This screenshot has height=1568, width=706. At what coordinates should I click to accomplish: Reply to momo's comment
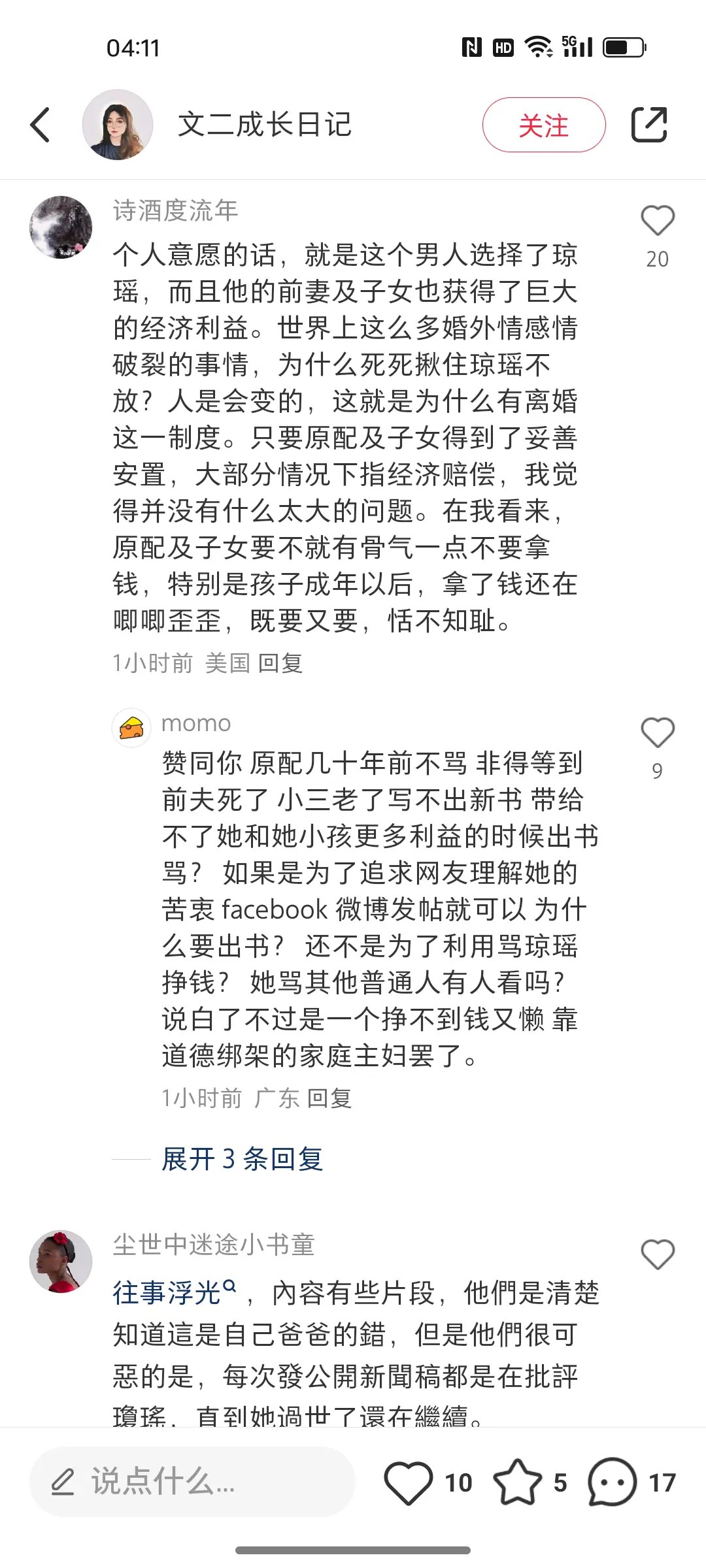tap(329, 1098)
